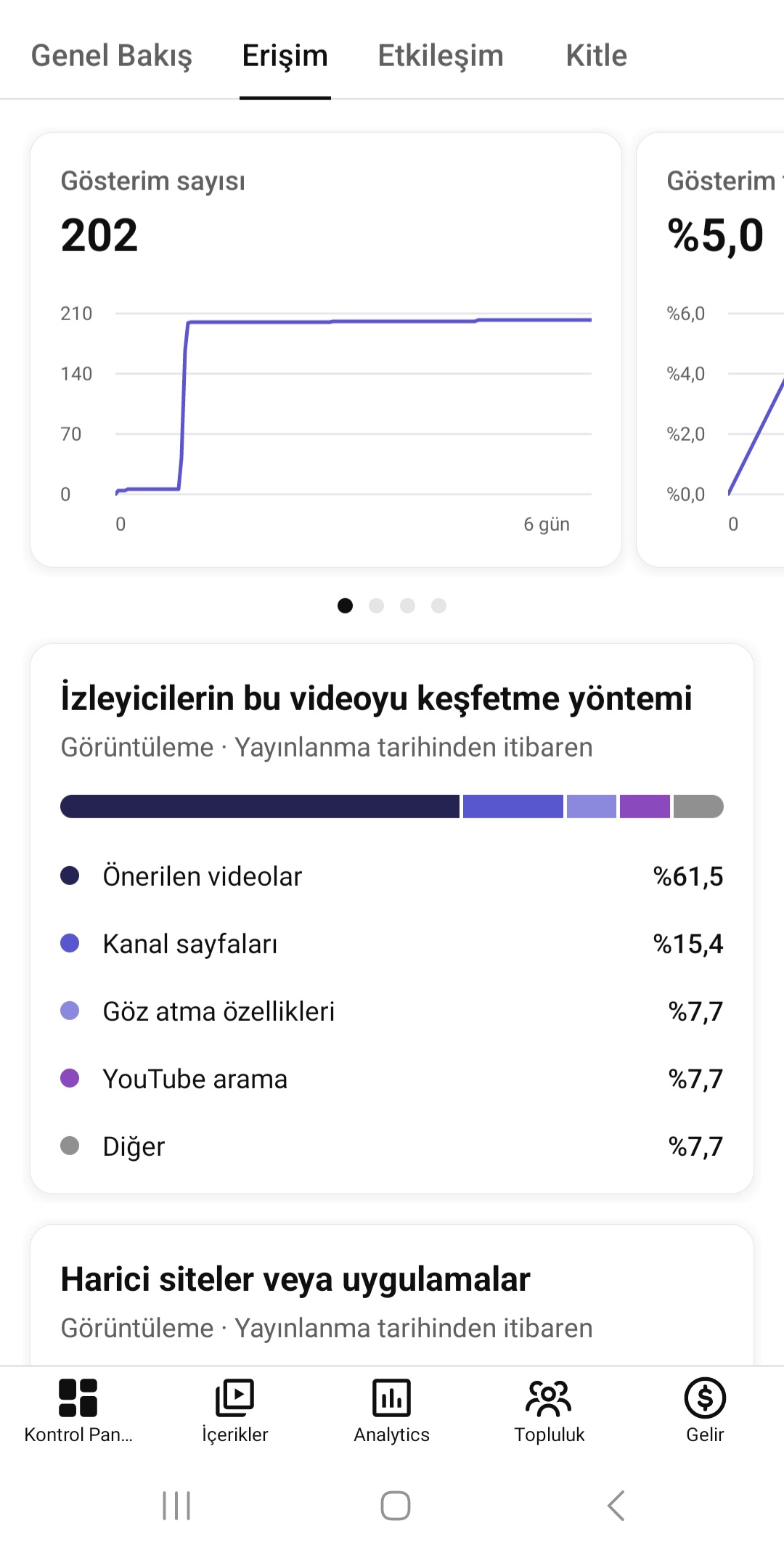Open the viewer discovery method card
Screen dimensions: 784x1550
click(x=391, y=918)
